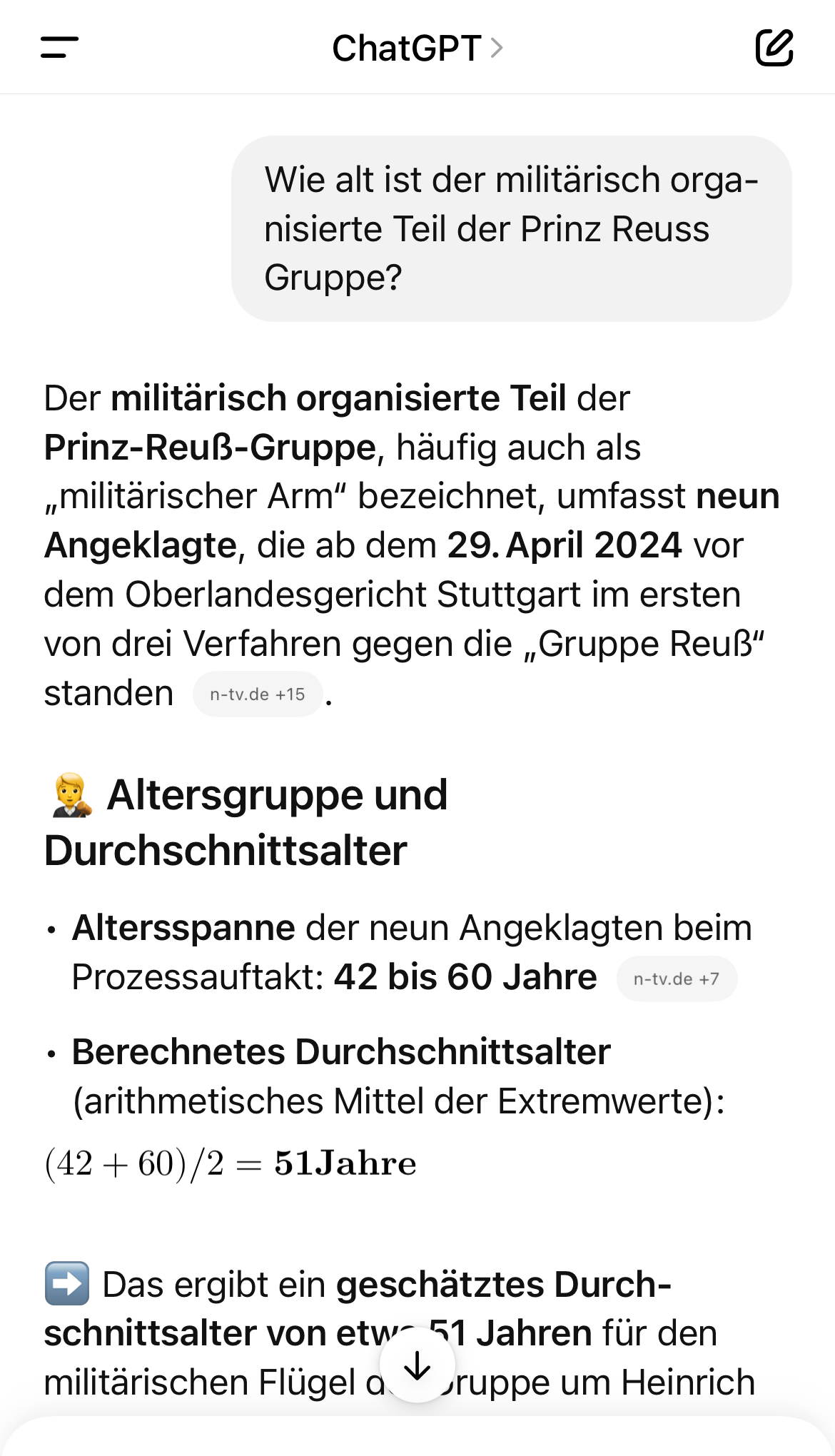Open the ChatGPT model selector
This screenshot has height=1456, width=835.
point(417,49)
